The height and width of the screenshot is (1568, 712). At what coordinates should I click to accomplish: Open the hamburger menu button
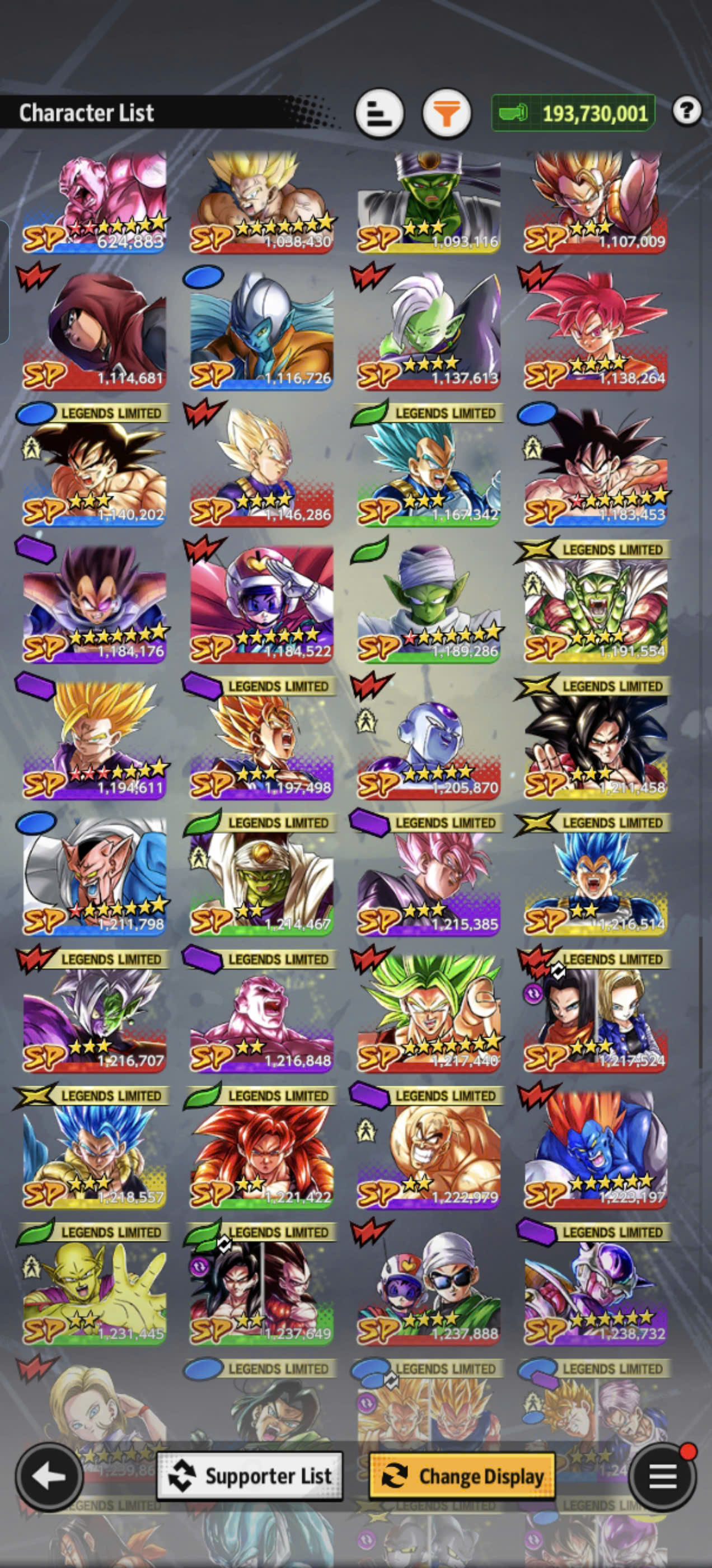663,1476
